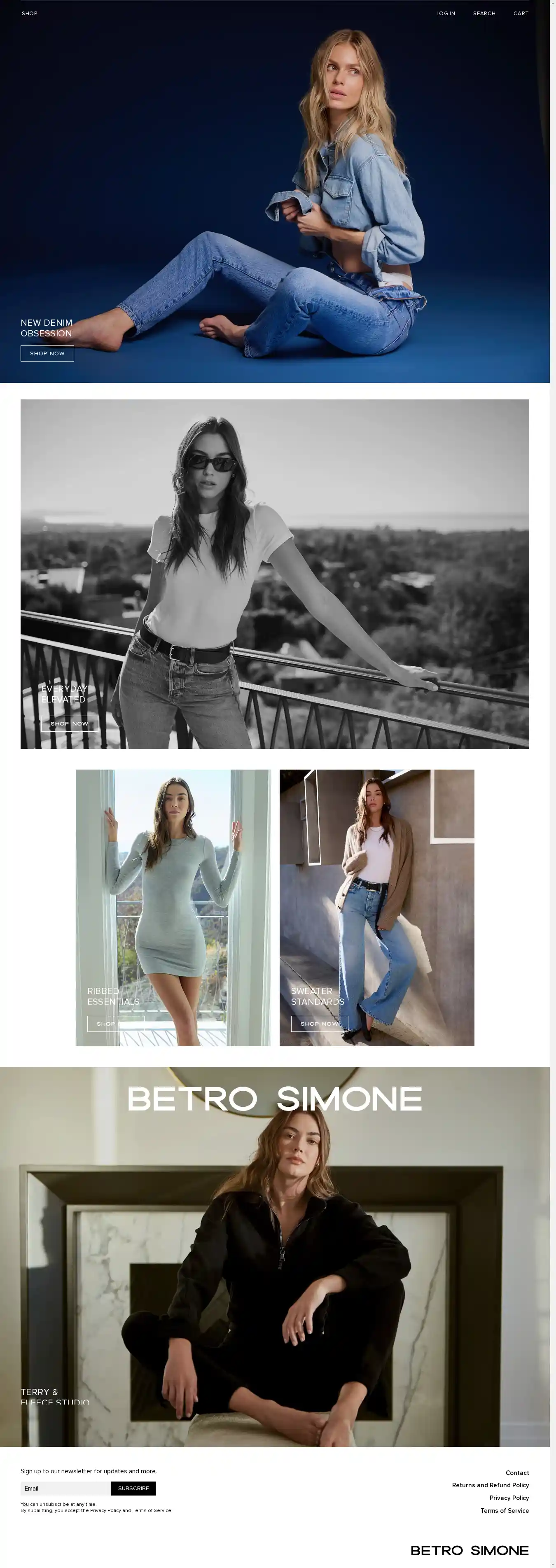Open SEARCH in the top bar
Viewport: 556px width, 1568px height.
click(484, 14)
